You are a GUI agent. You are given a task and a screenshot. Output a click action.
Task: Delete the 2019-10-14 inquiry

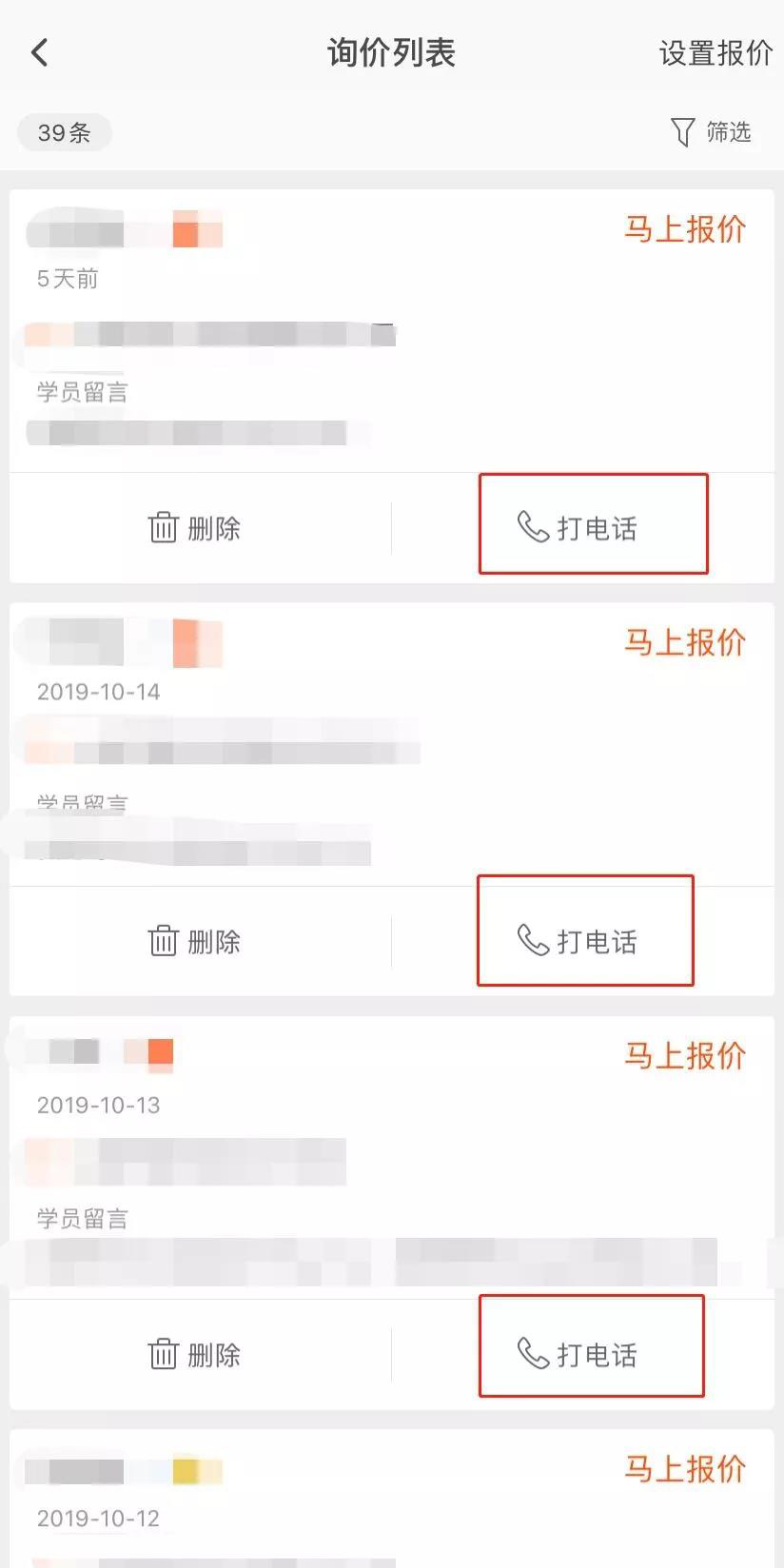tap(195, 941)
